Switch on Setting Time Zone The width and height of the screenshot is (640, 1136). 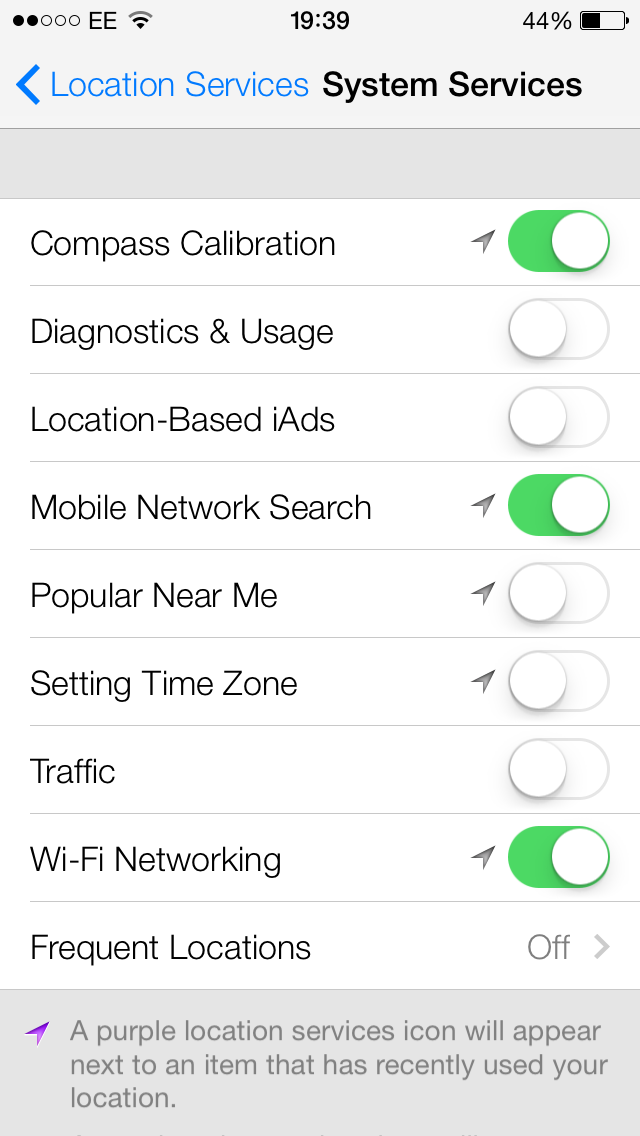[559, 682]
